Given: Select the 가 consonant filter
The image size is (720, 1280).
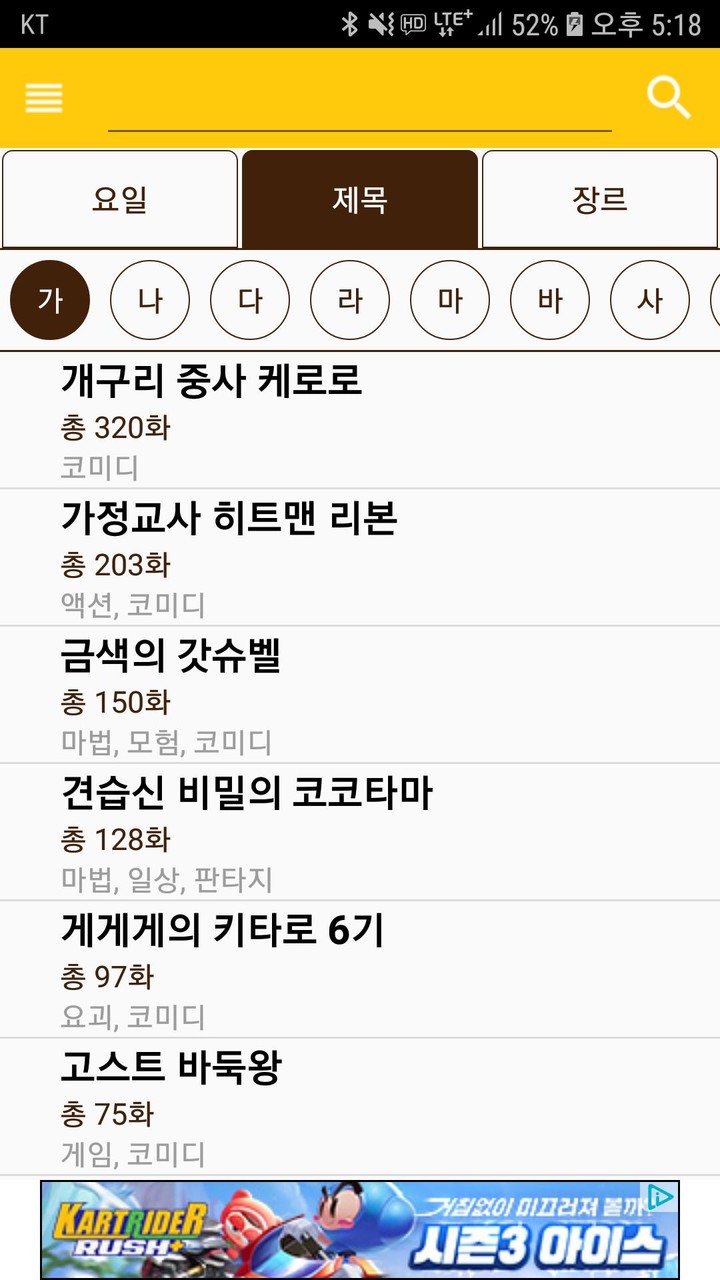Looking at the screenshot, I should click(50, 300).
